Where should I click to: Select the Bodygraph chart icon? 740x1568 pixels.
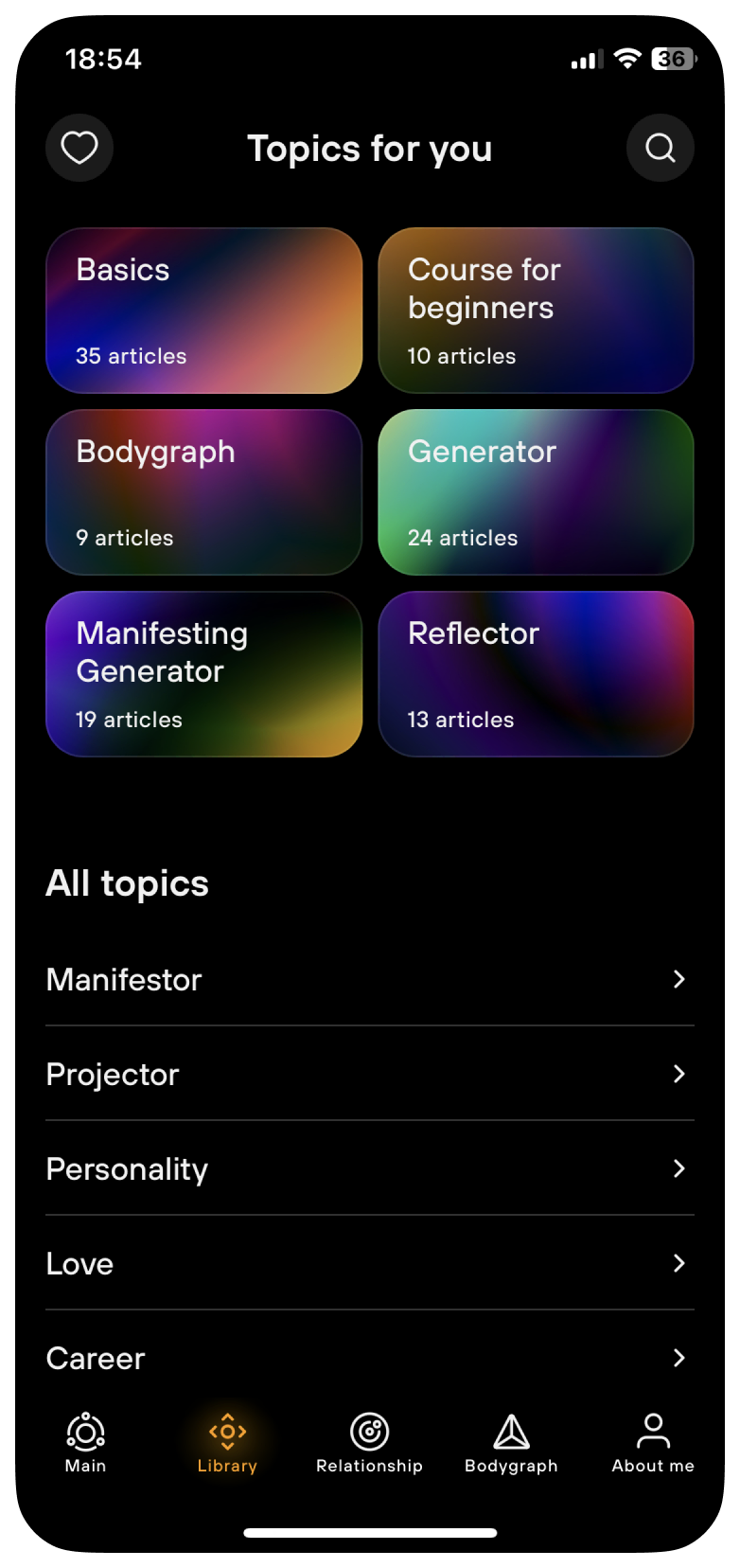pos(511,1434)
